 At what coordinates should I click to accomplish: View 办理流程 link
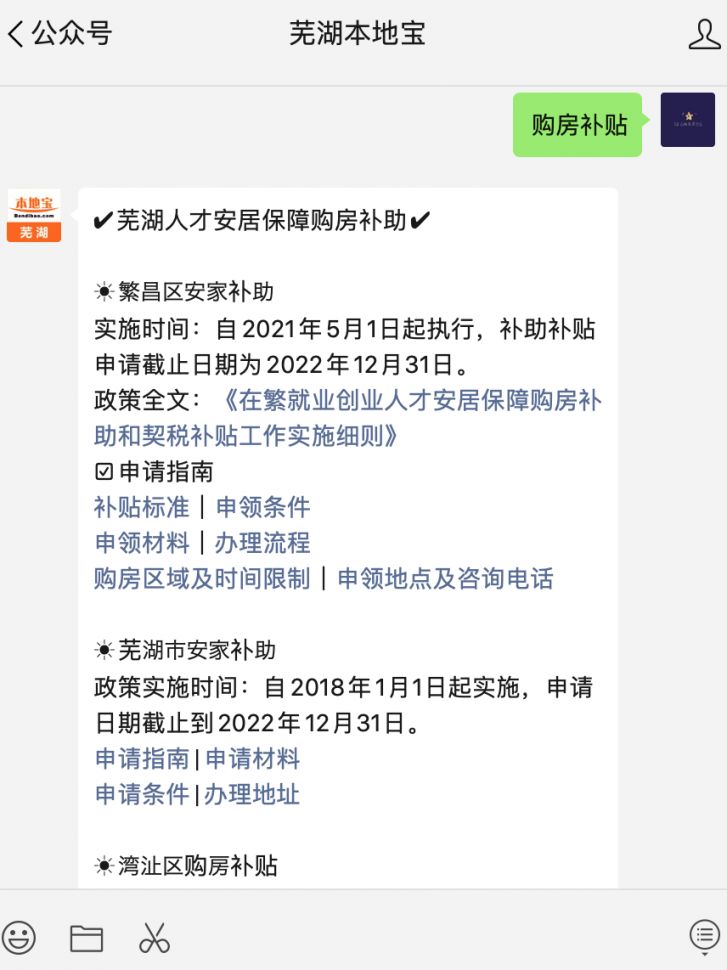[x=263, y=543]
